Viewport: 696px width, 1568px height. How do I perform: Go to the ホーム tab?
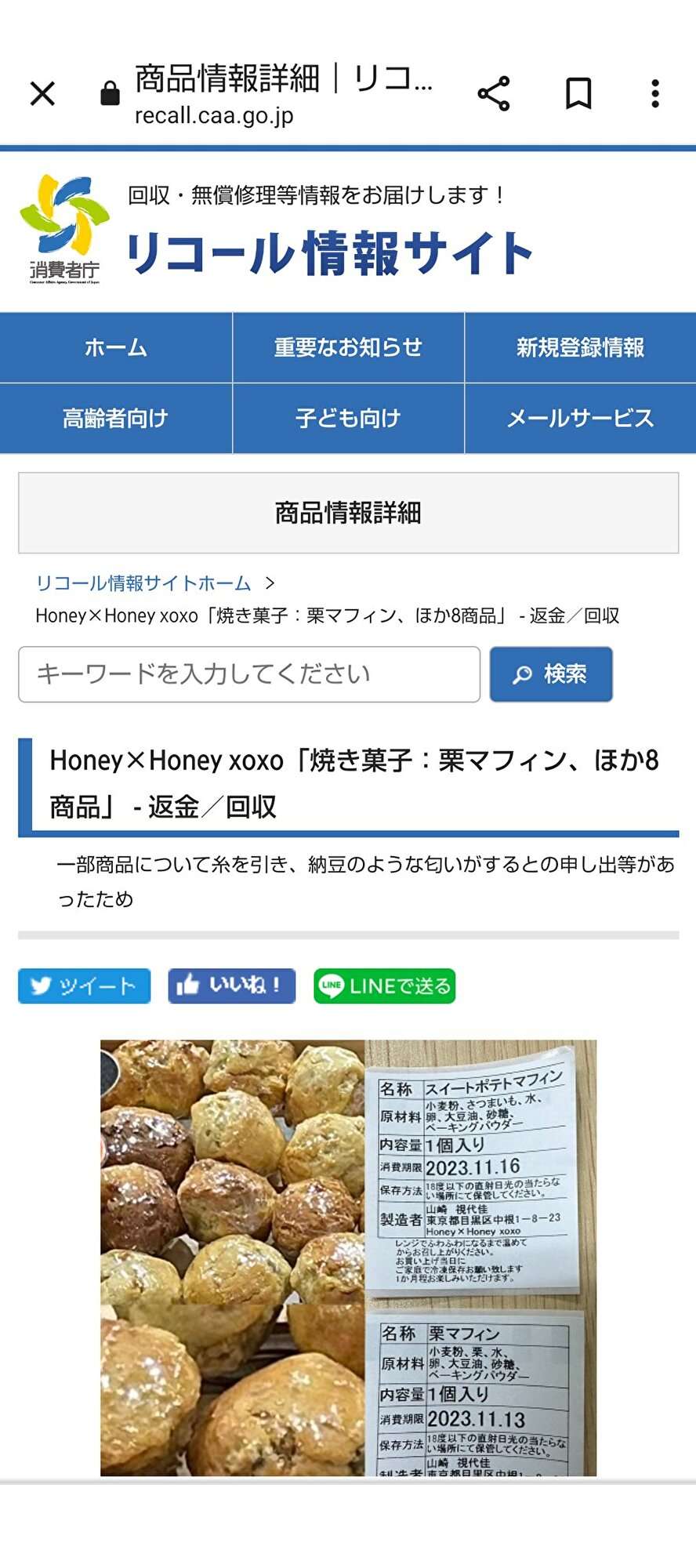click(116, 347)
